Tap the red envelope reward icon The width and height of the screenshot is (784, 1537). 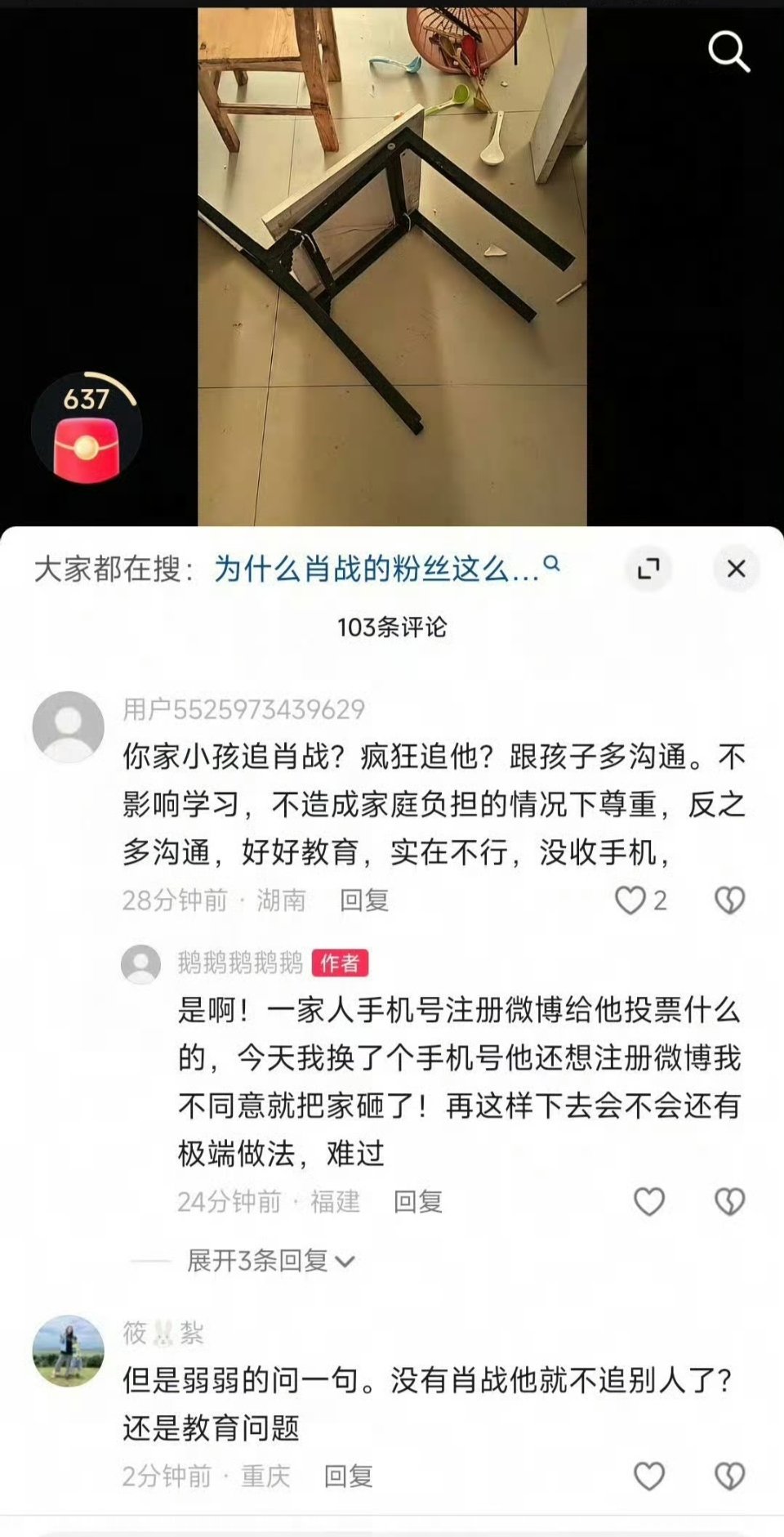coord(85,439)
